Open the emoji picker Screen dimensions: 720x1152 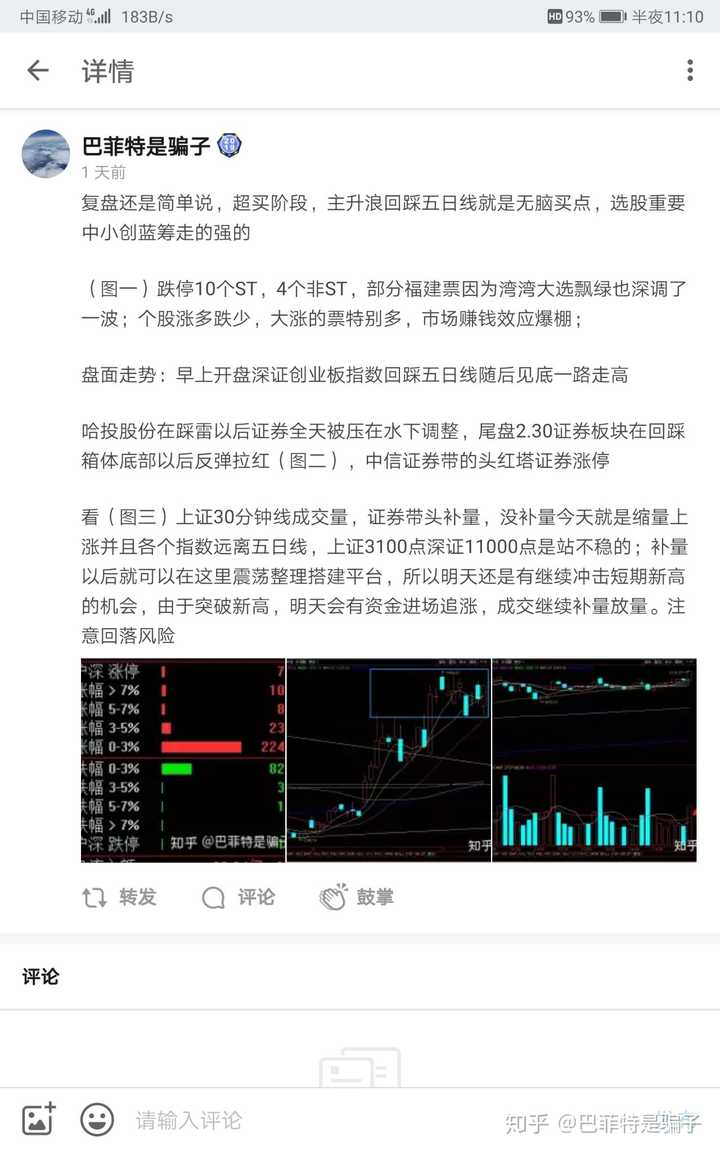pyautogui.click(x=97, y=1120)
